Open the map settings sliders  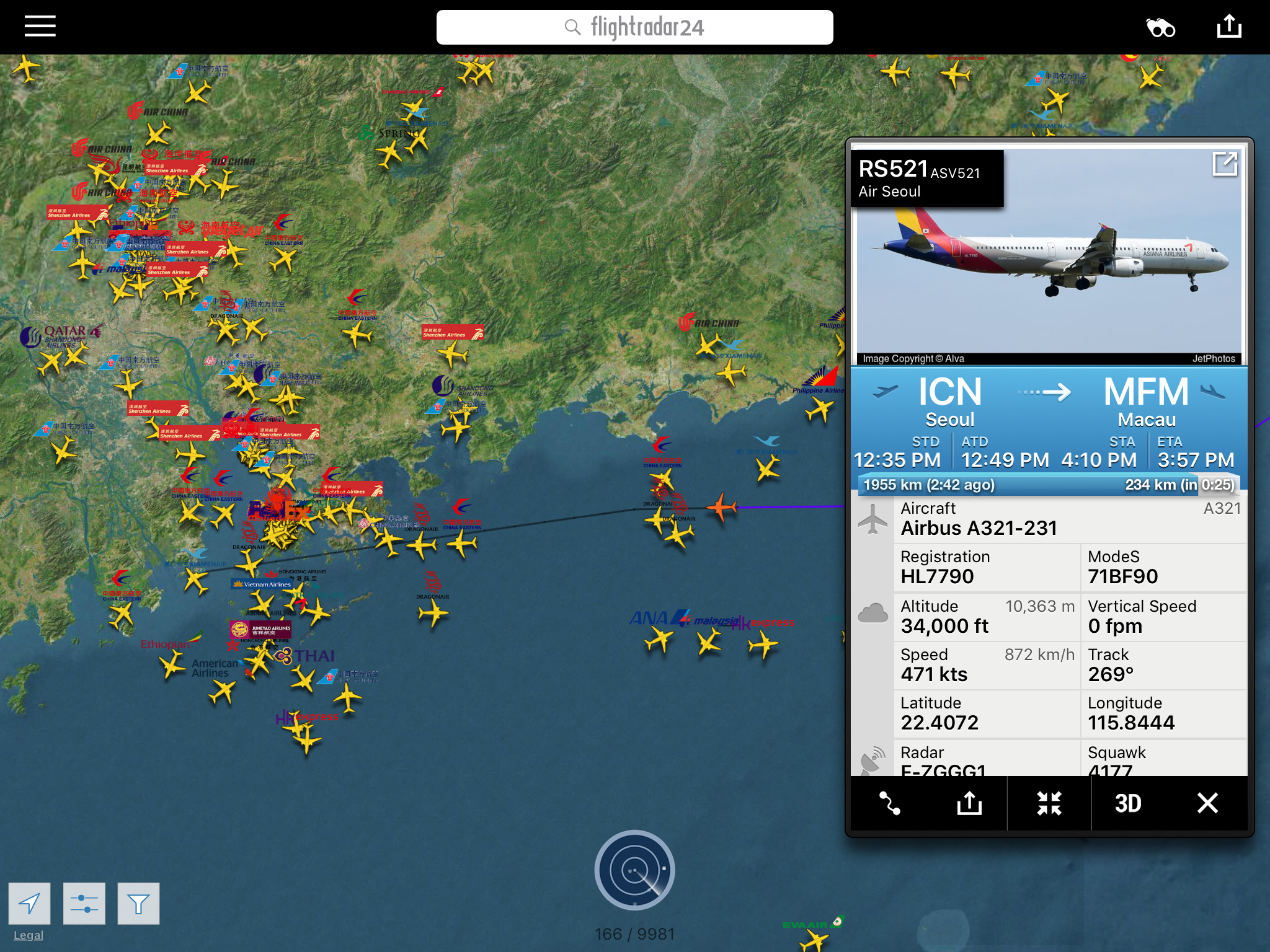(84, 903)
